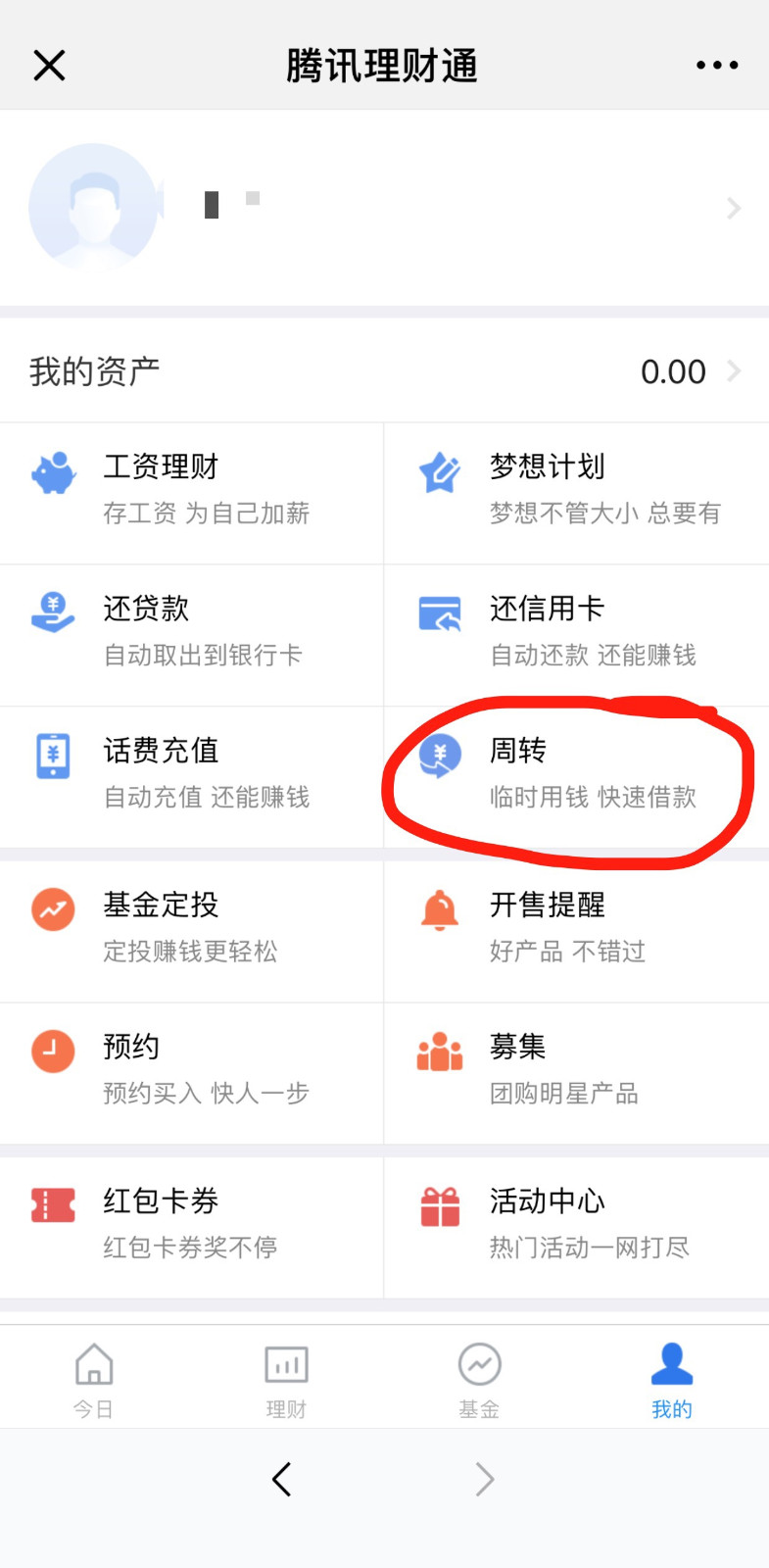Image resolution: width=769 pixels, height=1568 pixels.
Task: Open the three-dot overflow menu
Action: pos(717,66)
